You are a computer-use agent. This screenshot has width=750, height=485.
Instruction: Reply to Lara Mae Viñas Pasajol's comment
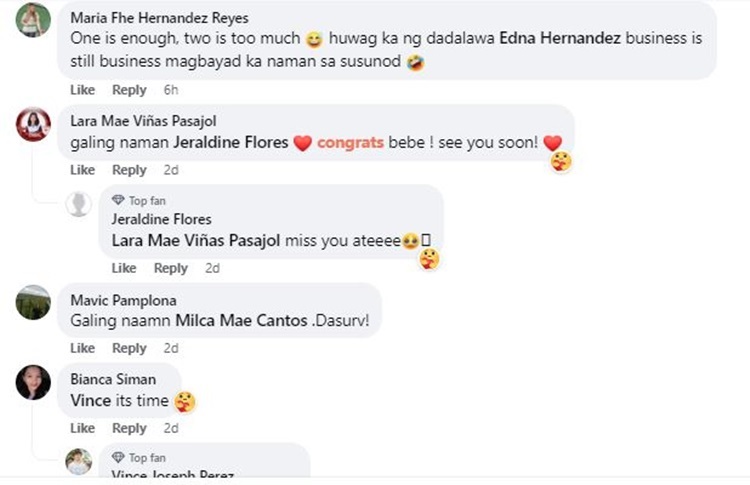(129, 169)
